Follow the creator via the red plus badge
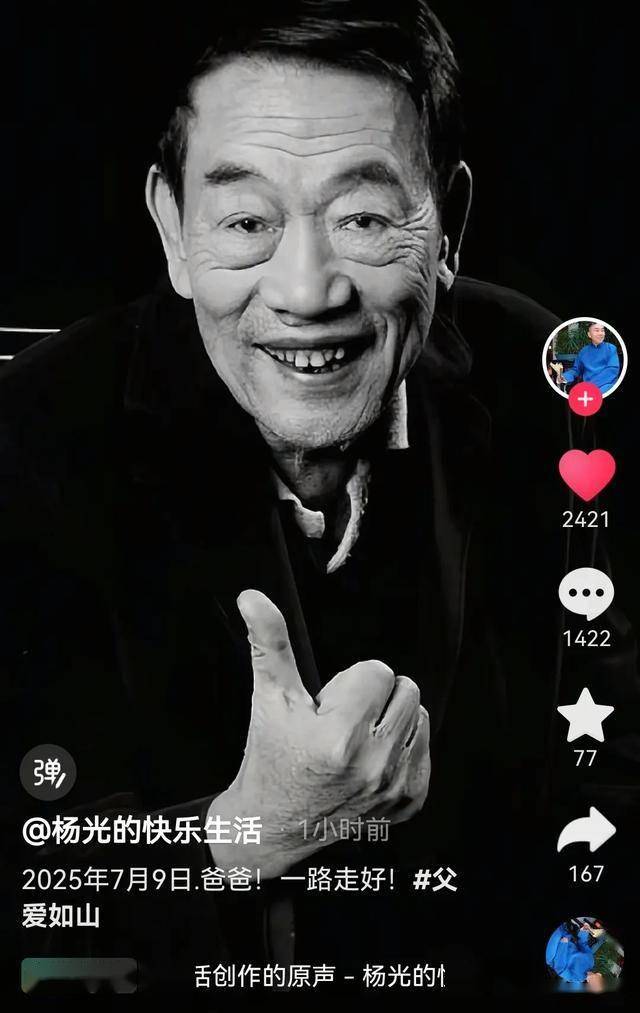The width and height of the screenshot is (640, 1013). (x=585, y=399)
